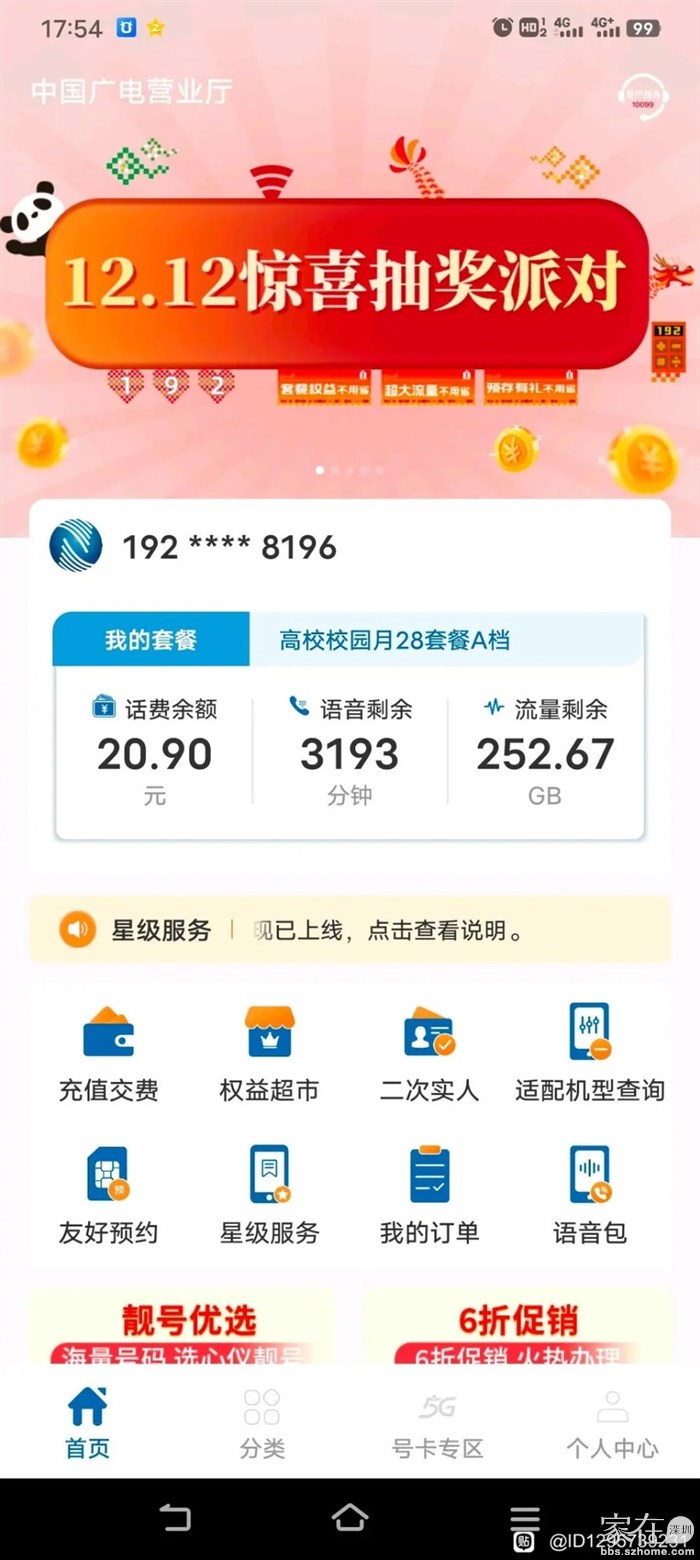This screenshot has width=700, height=1560.
Task: Tap the 首页 tab
Action: [88, 1424]
